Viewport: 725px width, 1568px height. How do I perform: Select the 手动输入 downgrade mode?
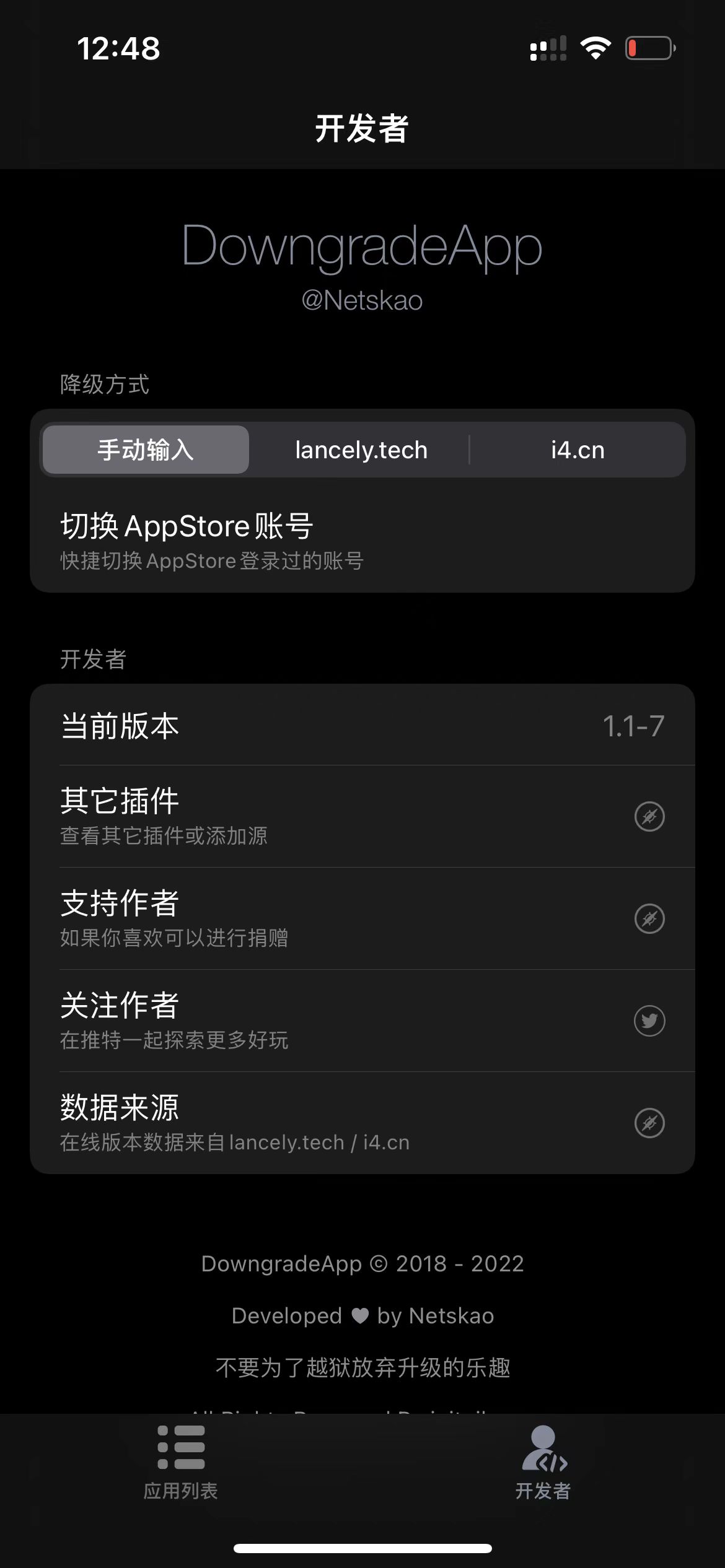coord(144,450)
